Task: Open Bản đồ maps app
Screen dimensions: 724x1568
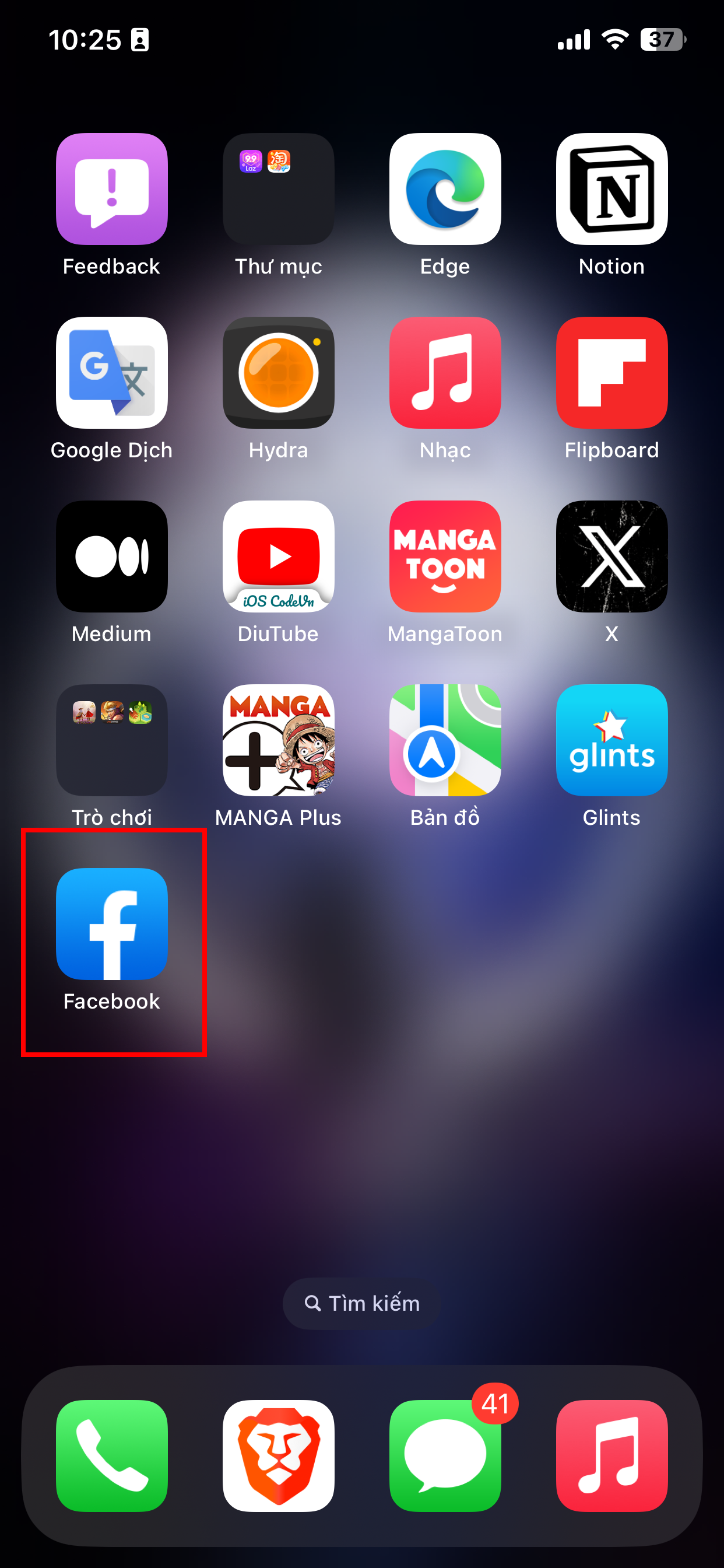Action: [445, 740]
